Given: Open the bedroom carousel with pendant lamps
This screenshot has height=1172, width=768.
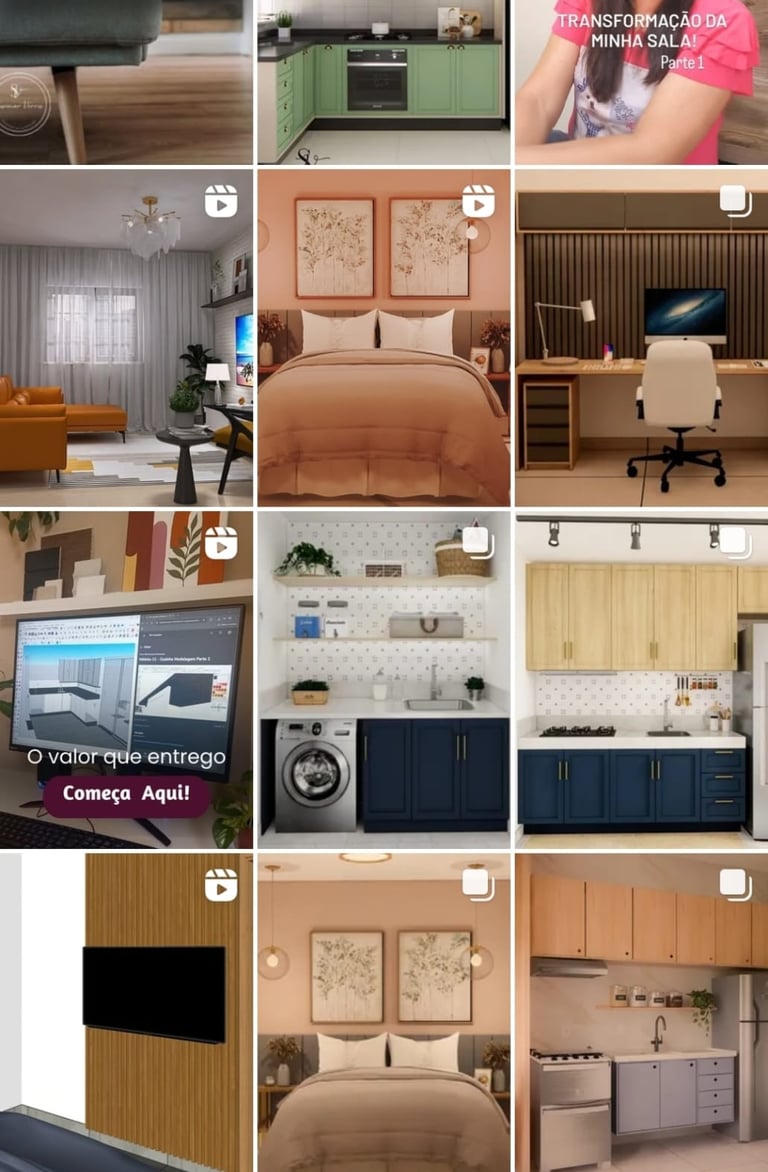Looking at the screenshot, I should 383,1012.
